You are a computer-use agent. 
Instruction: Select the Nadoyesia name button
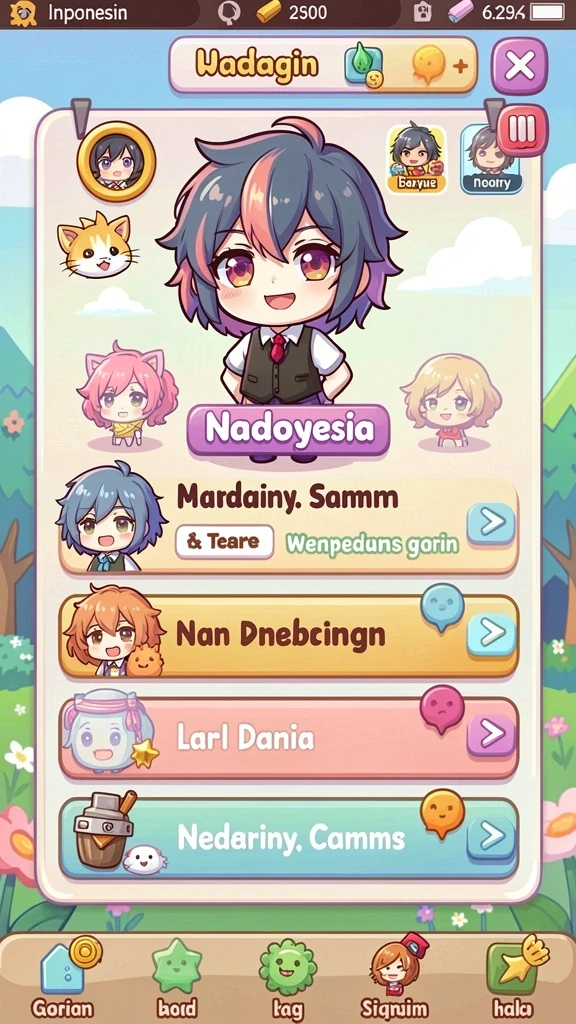[x=289, y=429]
